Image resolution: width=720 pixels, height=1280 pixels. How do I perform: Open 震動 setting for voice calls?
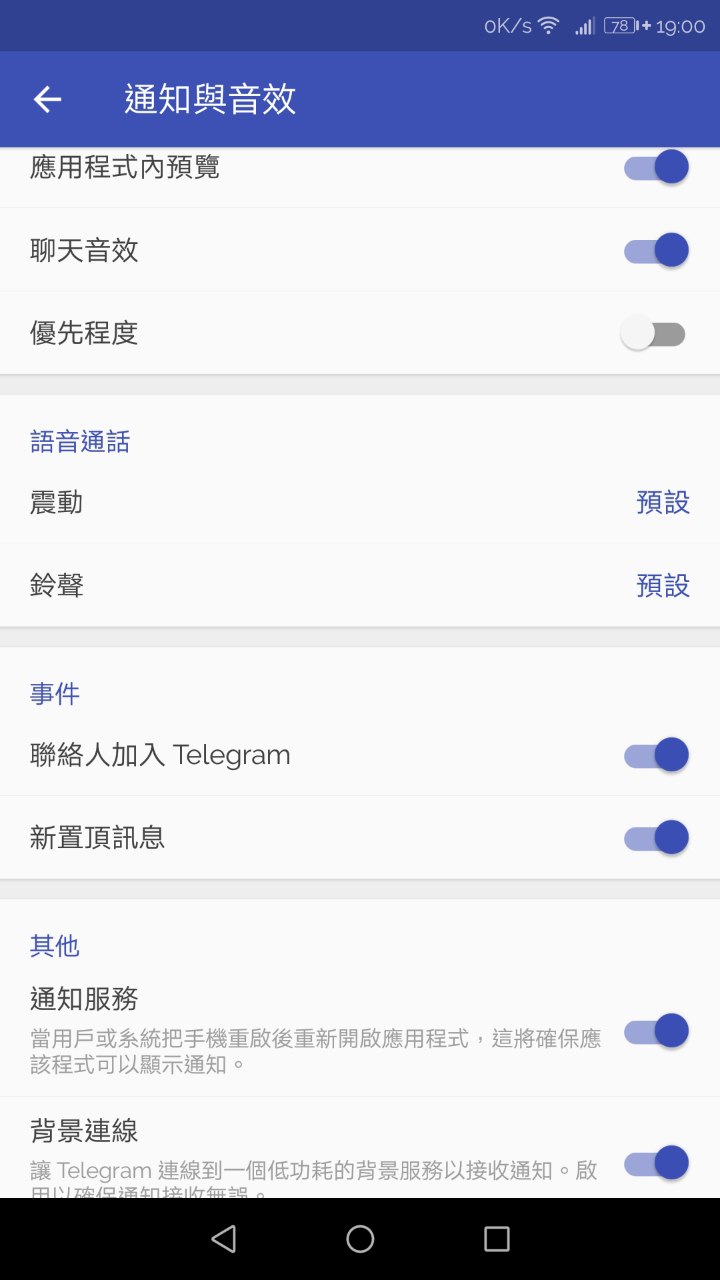[x=360, y=502]
